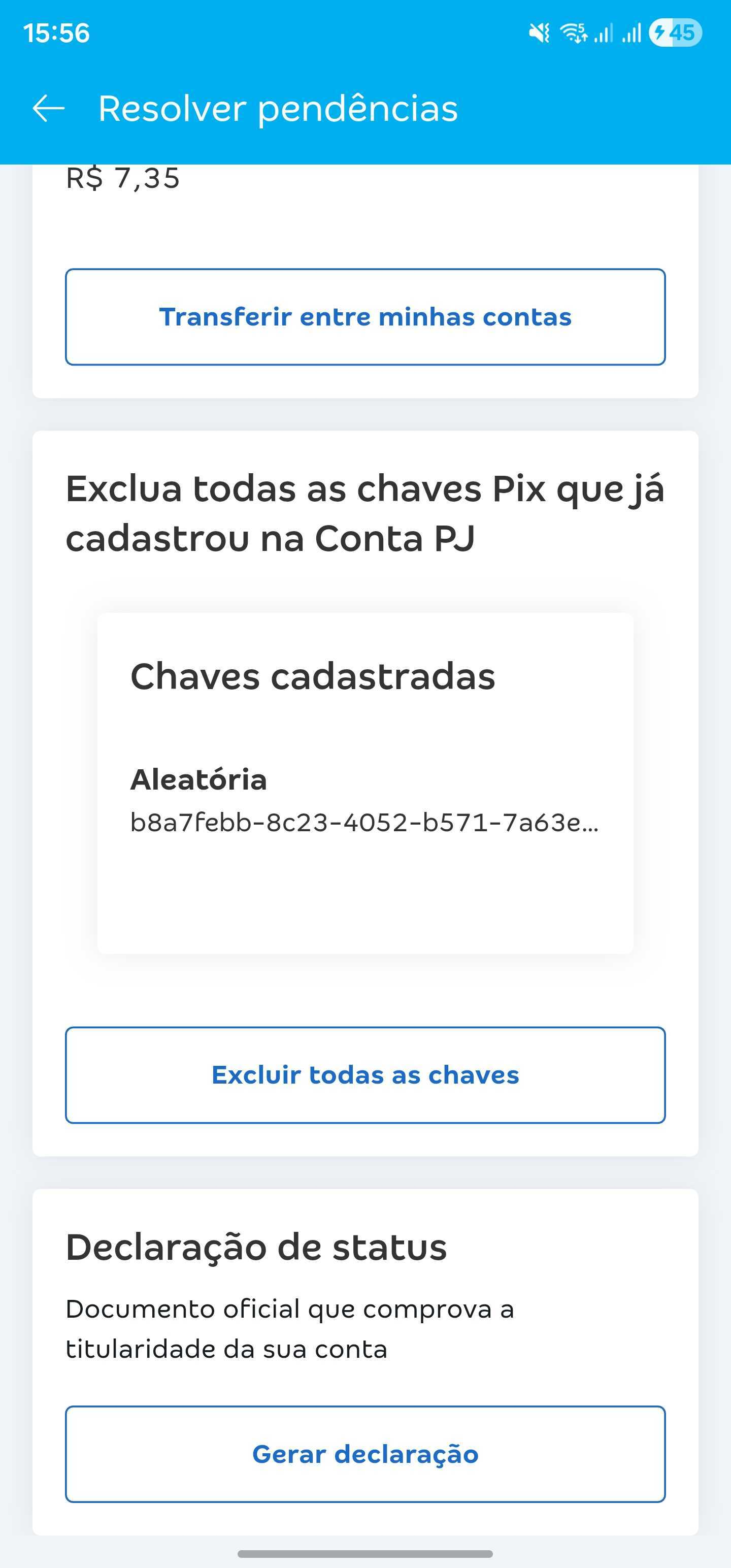731x1568 pixels.
Task: Tap the lightning bolt charging icon
Action: point(661,34)
